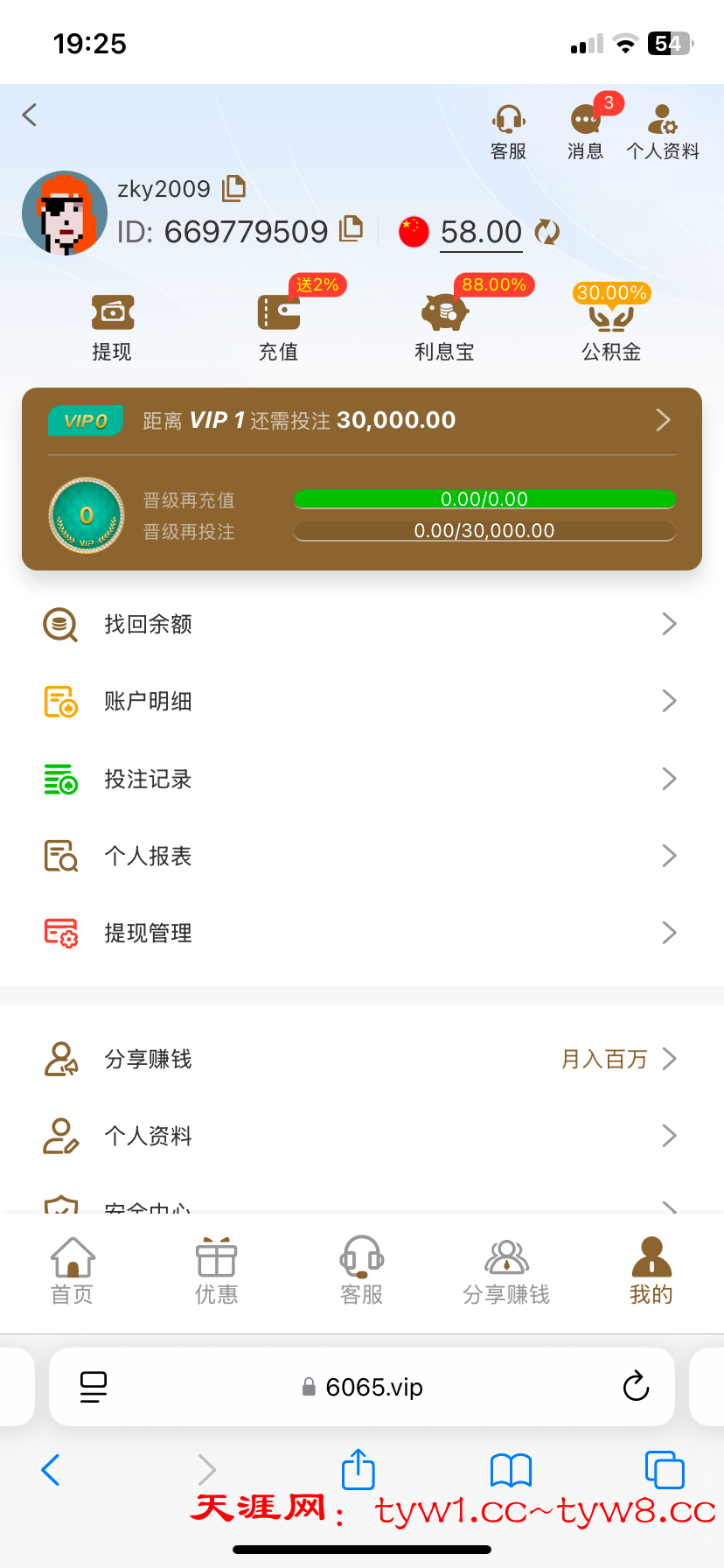Viewport: 724px width, 1568px height.
Task: Open 账户明细 via its right chevron
Action: coord(668,701)
